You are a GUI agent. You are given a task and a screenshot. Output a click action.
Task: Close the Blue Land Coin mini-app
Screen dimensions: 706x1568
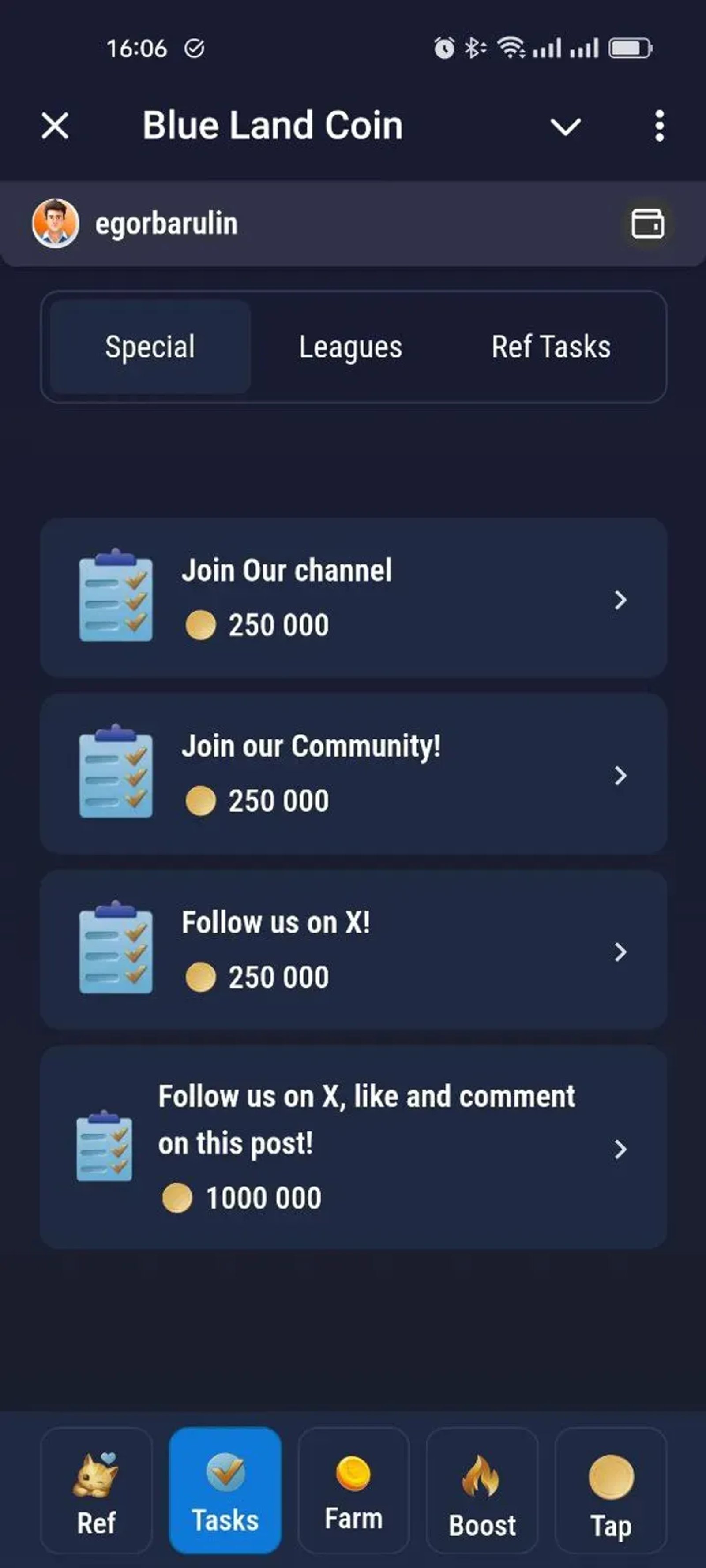click(54, 126)
